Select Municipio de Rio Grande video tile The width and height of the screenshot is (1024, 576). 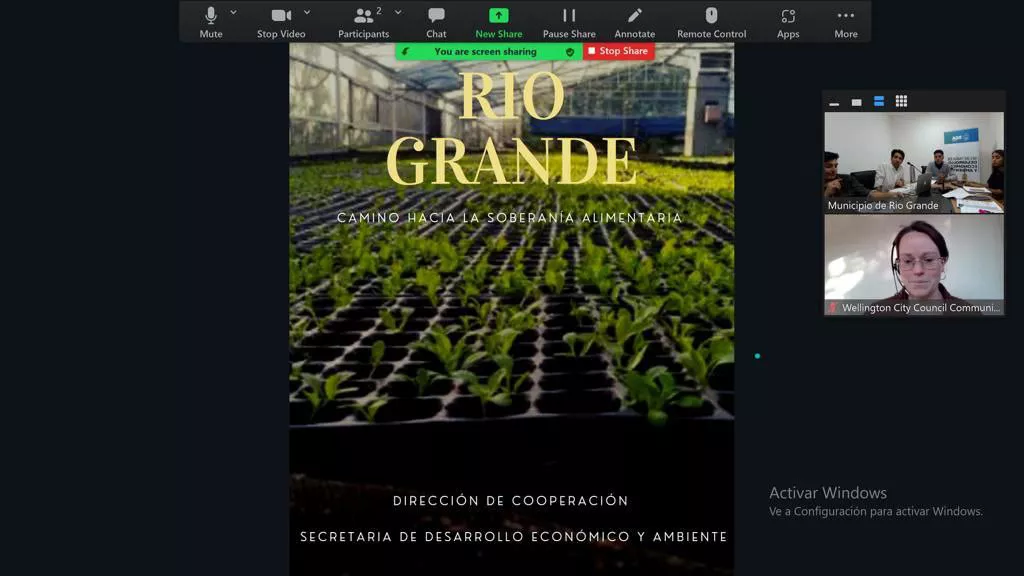tap(913, 162)
